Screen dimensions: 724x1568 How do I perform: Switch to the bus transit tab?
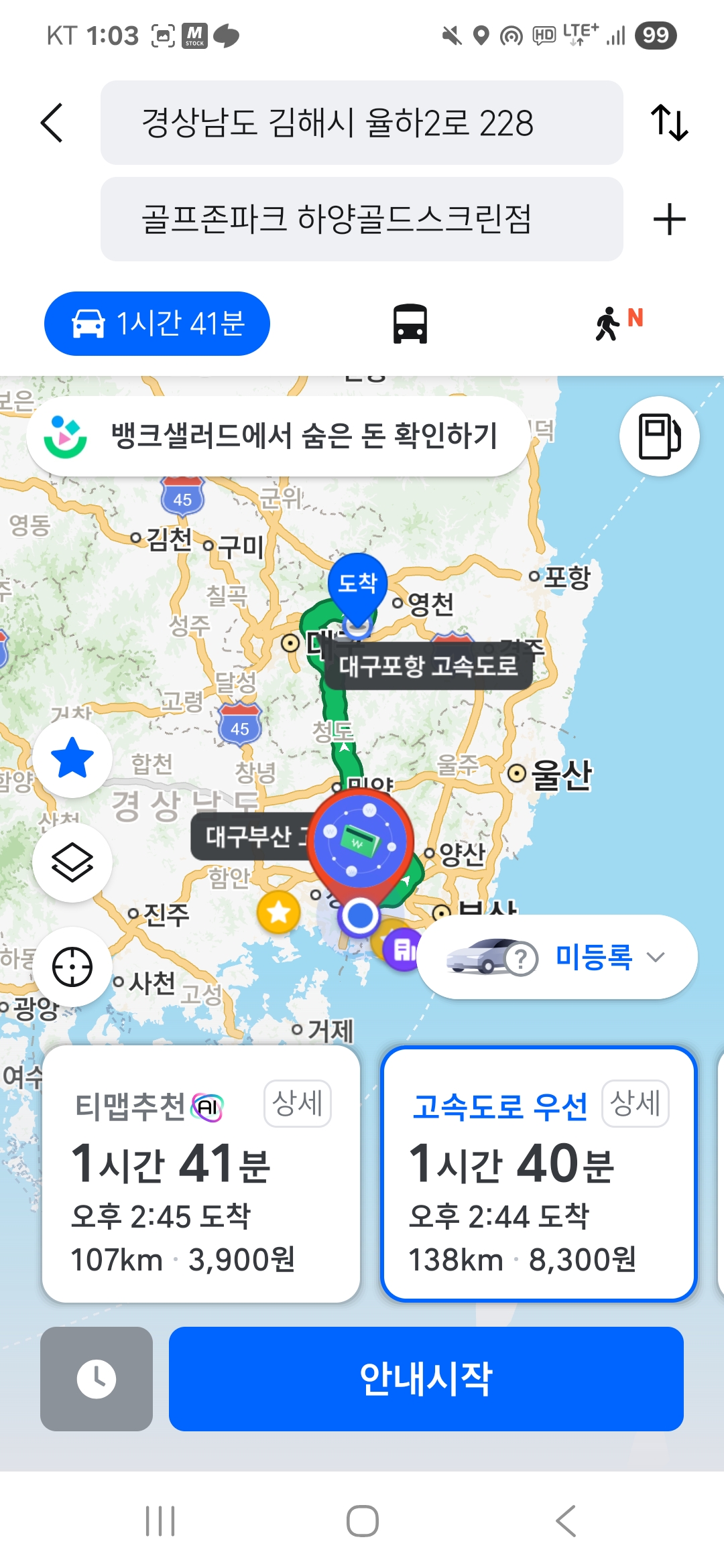pos(410,324)
